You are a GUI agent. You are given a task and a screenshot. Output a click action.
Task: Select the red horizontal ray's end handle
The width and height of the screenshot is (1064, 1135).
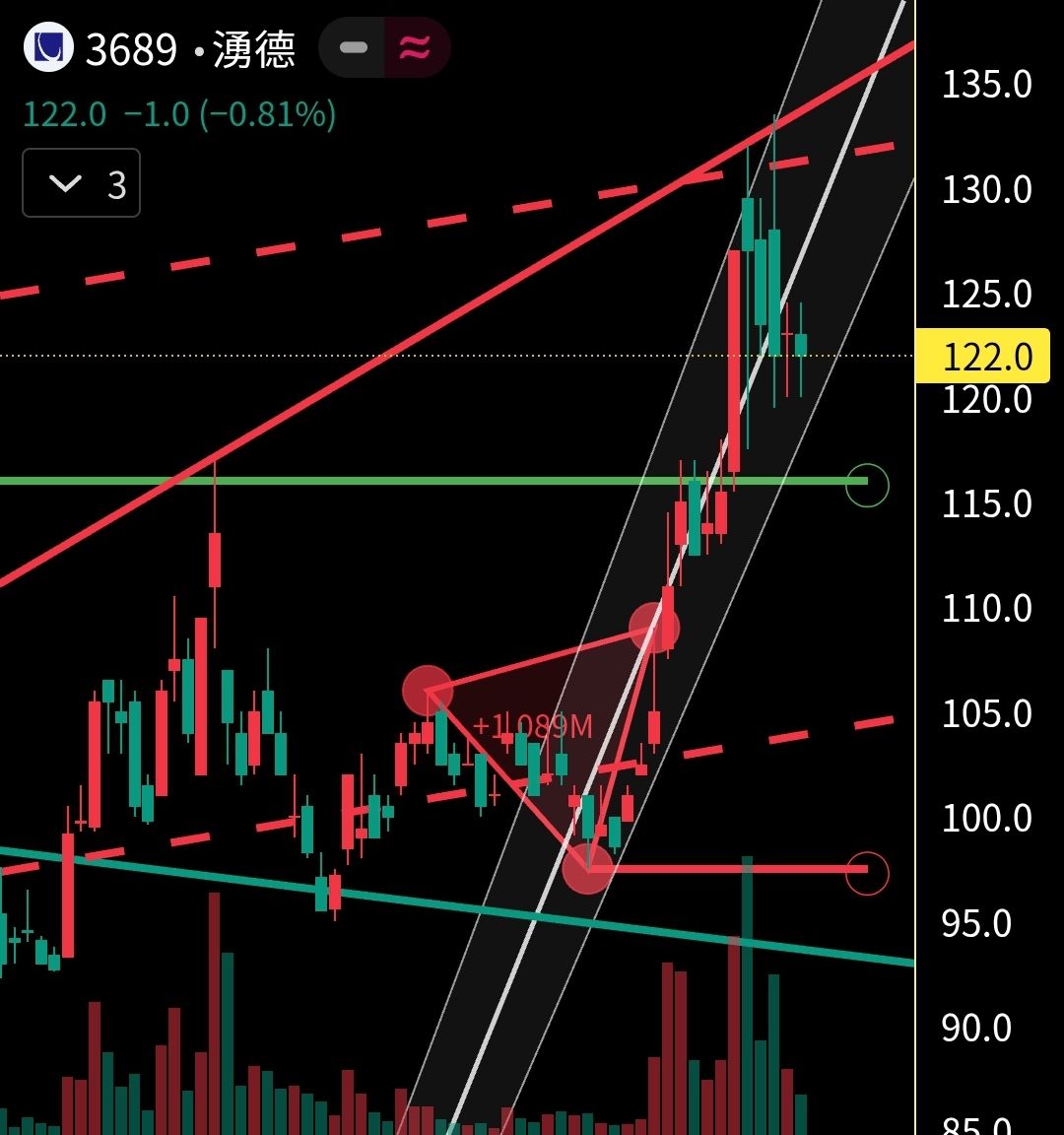pyautogui.click(x=867, y=873)
